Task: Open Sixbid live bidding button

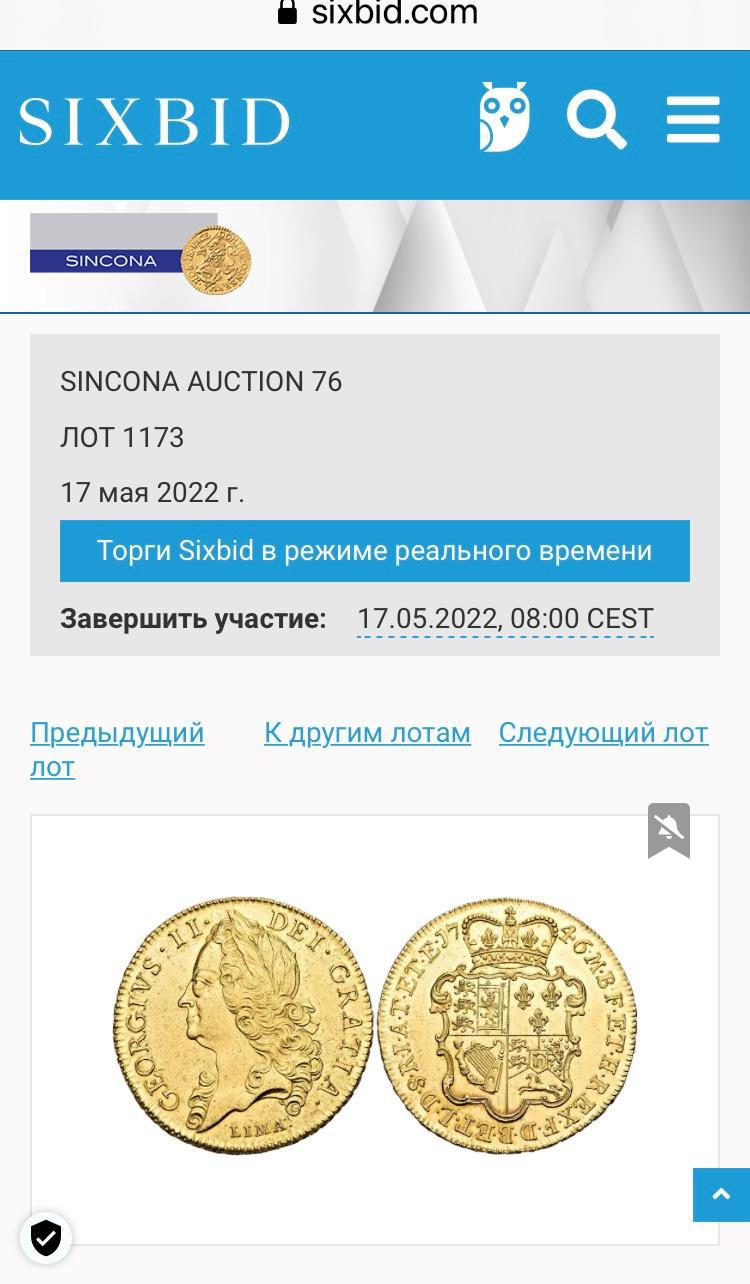Action: coord(374,551)
